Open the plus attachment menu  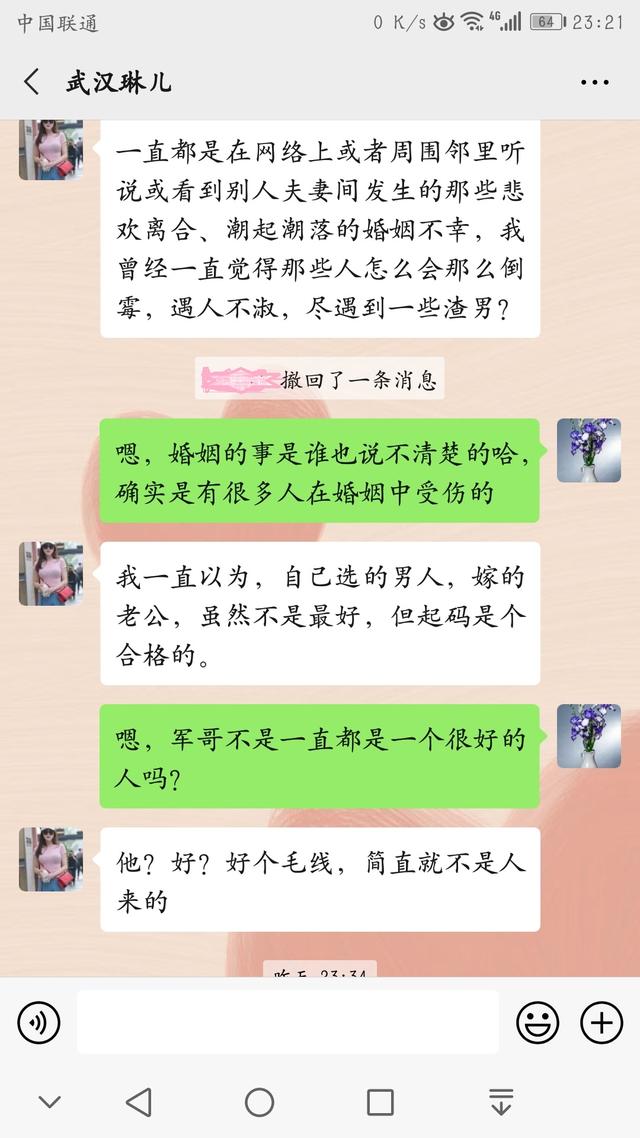point(601,1022)
